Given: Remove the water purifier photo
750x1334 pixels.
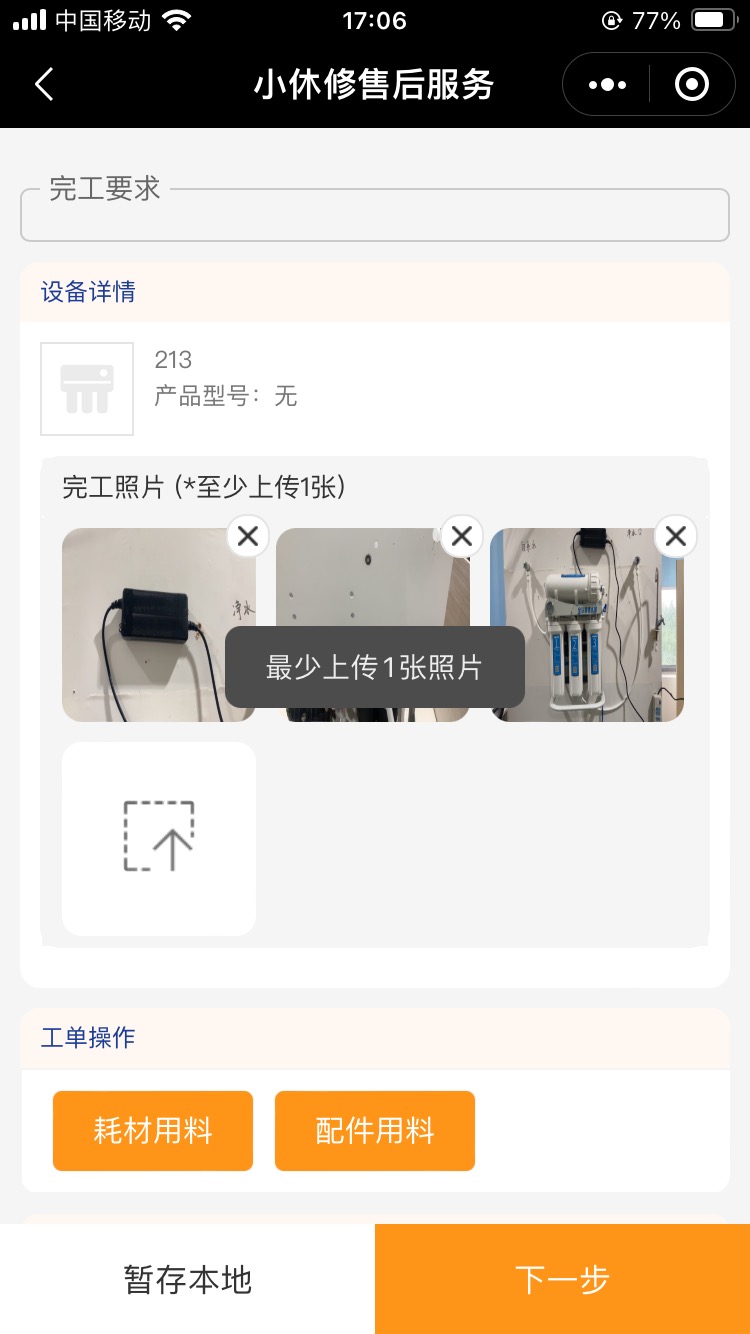Looking at the screenshot, I should pyautogui.click(x=676, y=537).
